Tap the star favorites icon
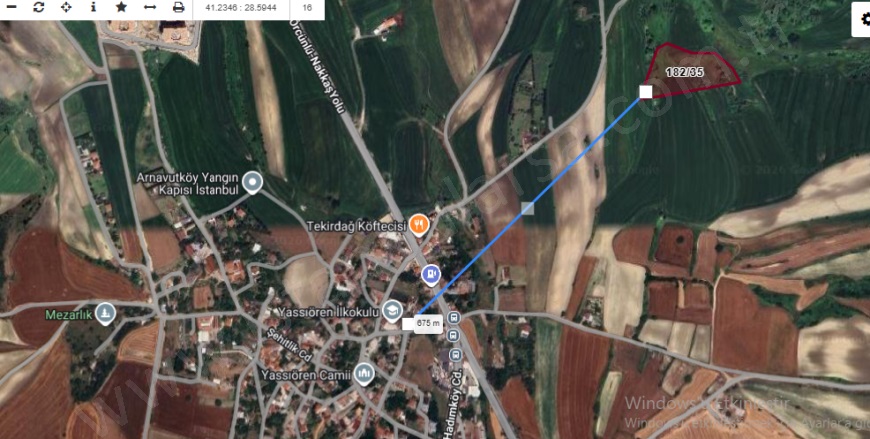The image size is (870, 439). (x=121, y=7)
